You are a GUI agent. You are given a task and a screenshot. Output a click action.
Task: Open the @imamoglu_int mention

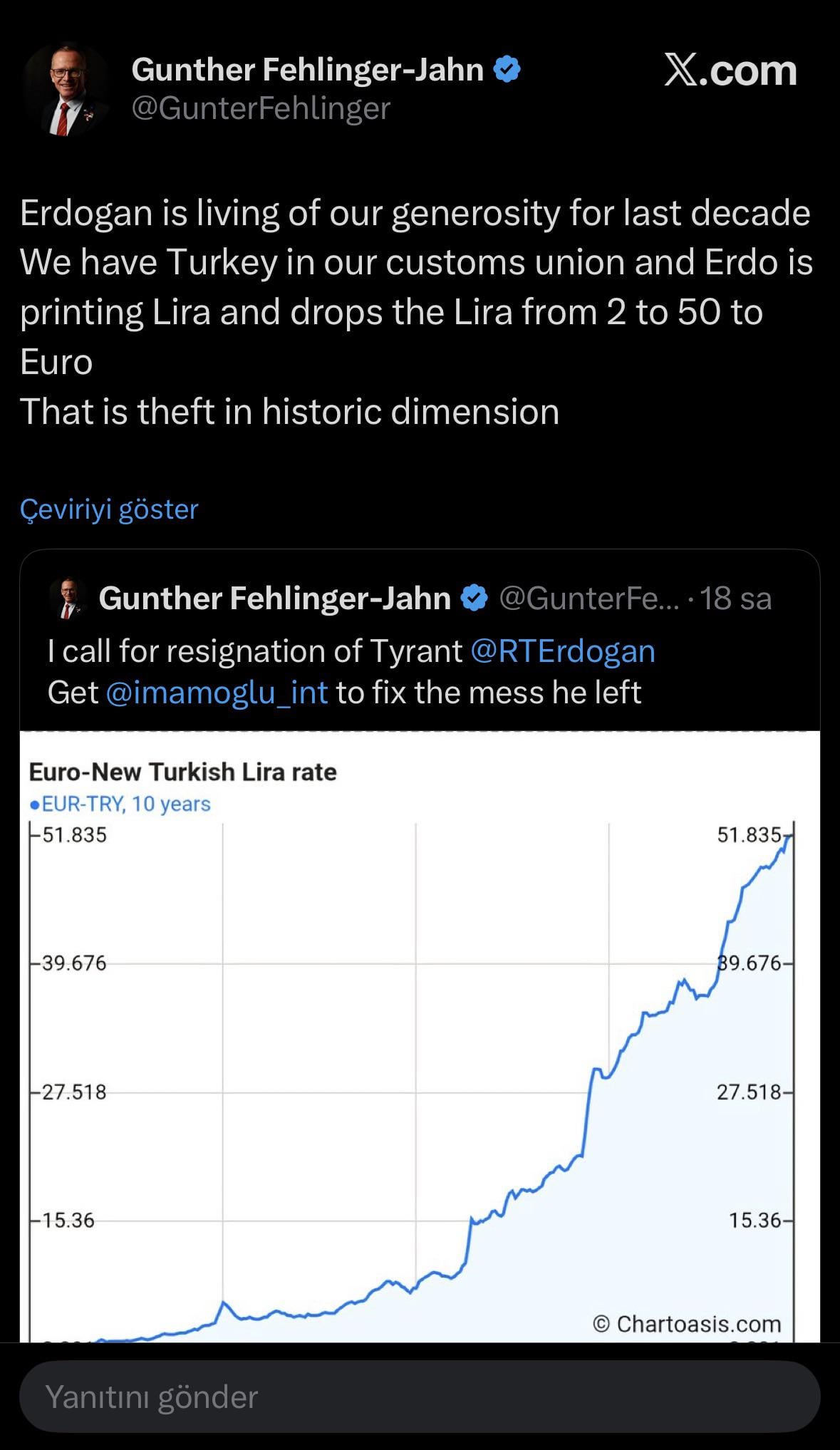[217, 693]
